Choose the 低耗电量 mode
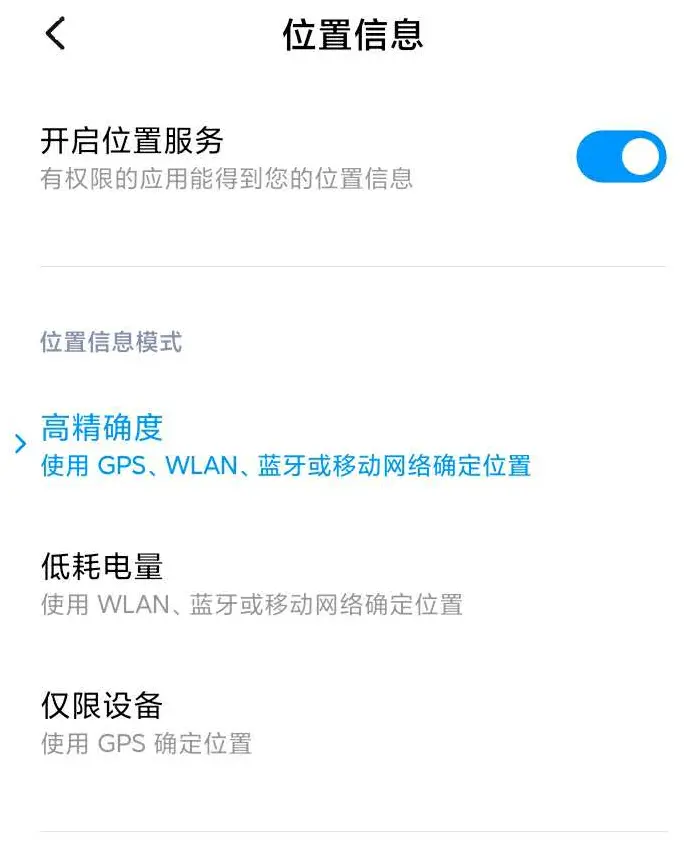 250,584
